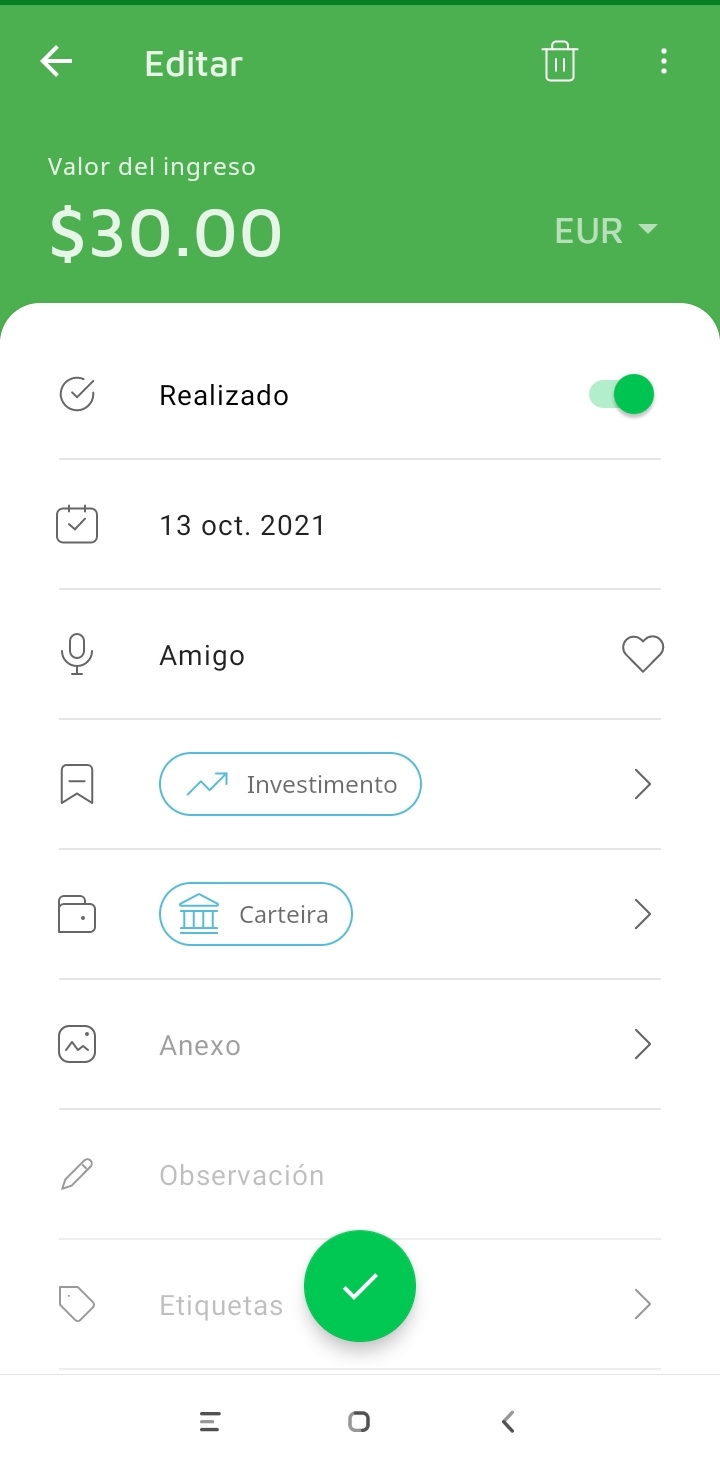Select the Investimento category chip
This screenshot has height=1470, width=720.
(x=290, y=785)
